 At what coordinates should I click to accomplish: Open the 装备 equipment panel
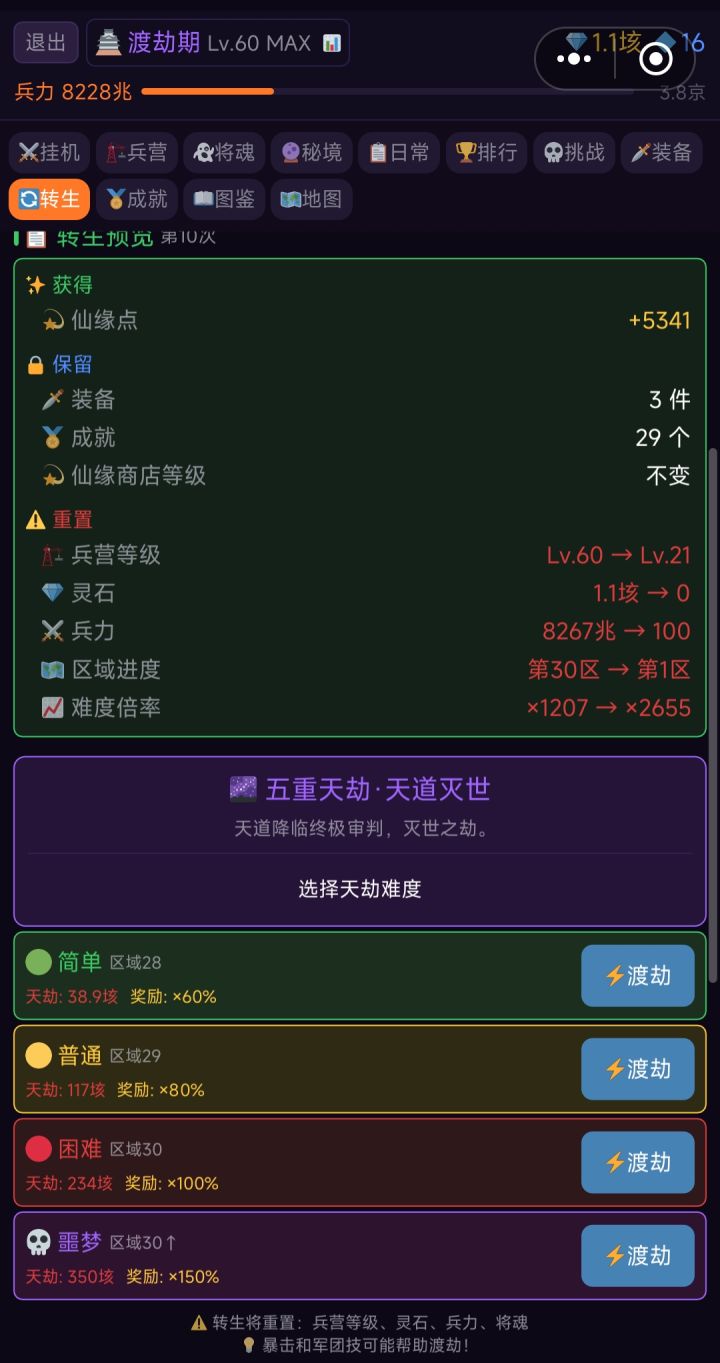[662, 153]
